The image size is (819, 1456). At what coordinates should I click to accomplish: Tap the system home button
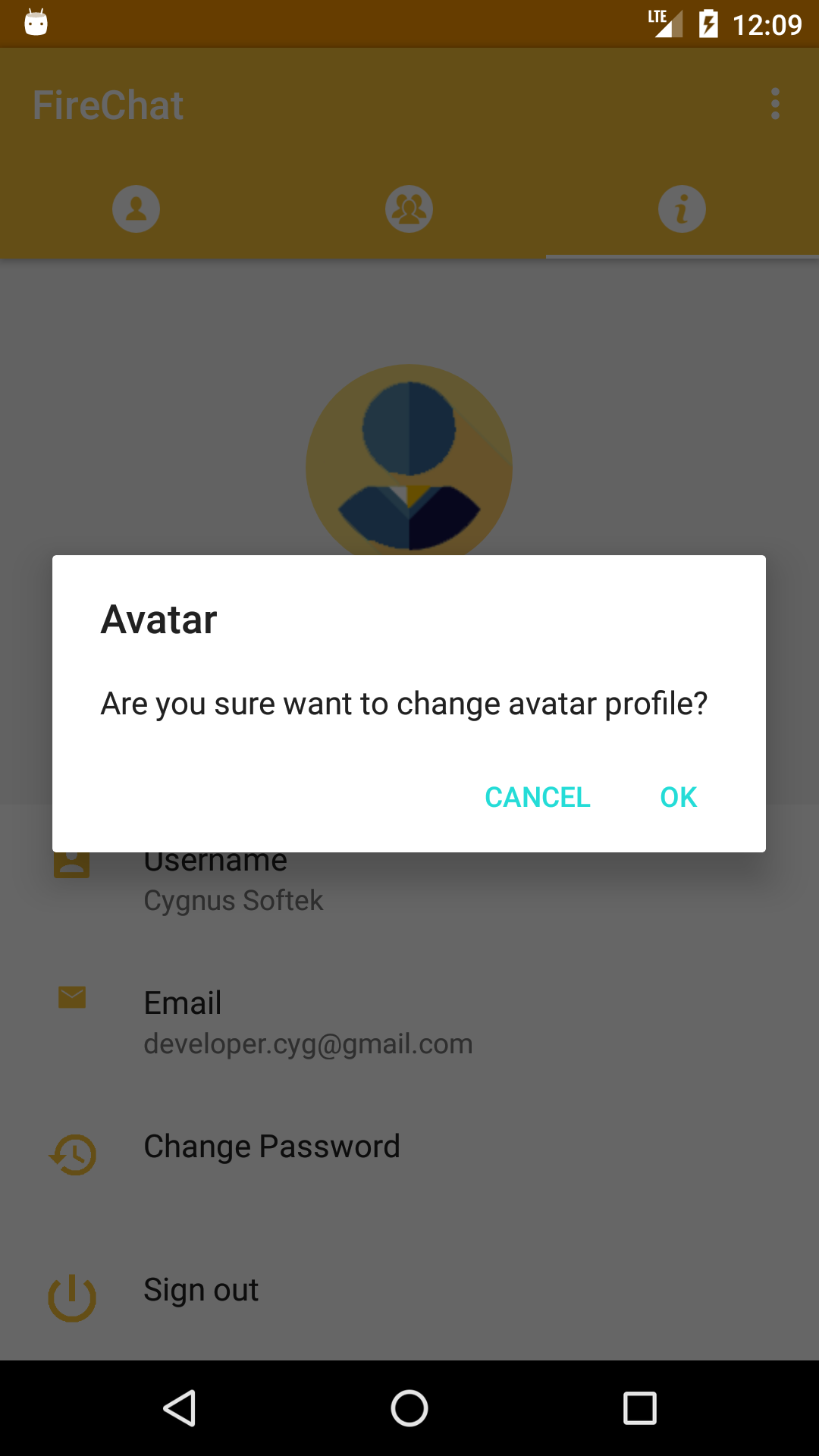[x=409, y=1408]
